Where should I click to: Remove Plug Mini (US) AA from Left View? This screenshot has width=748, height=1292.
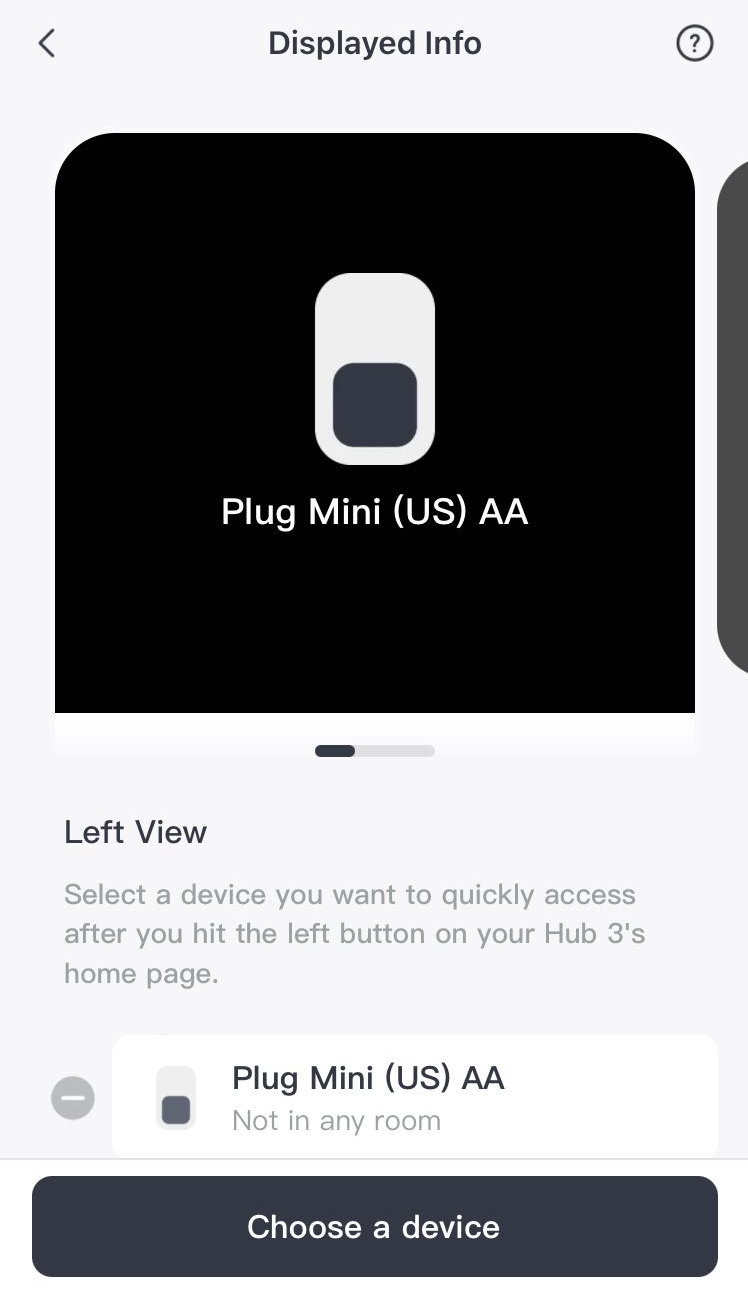73,1098
